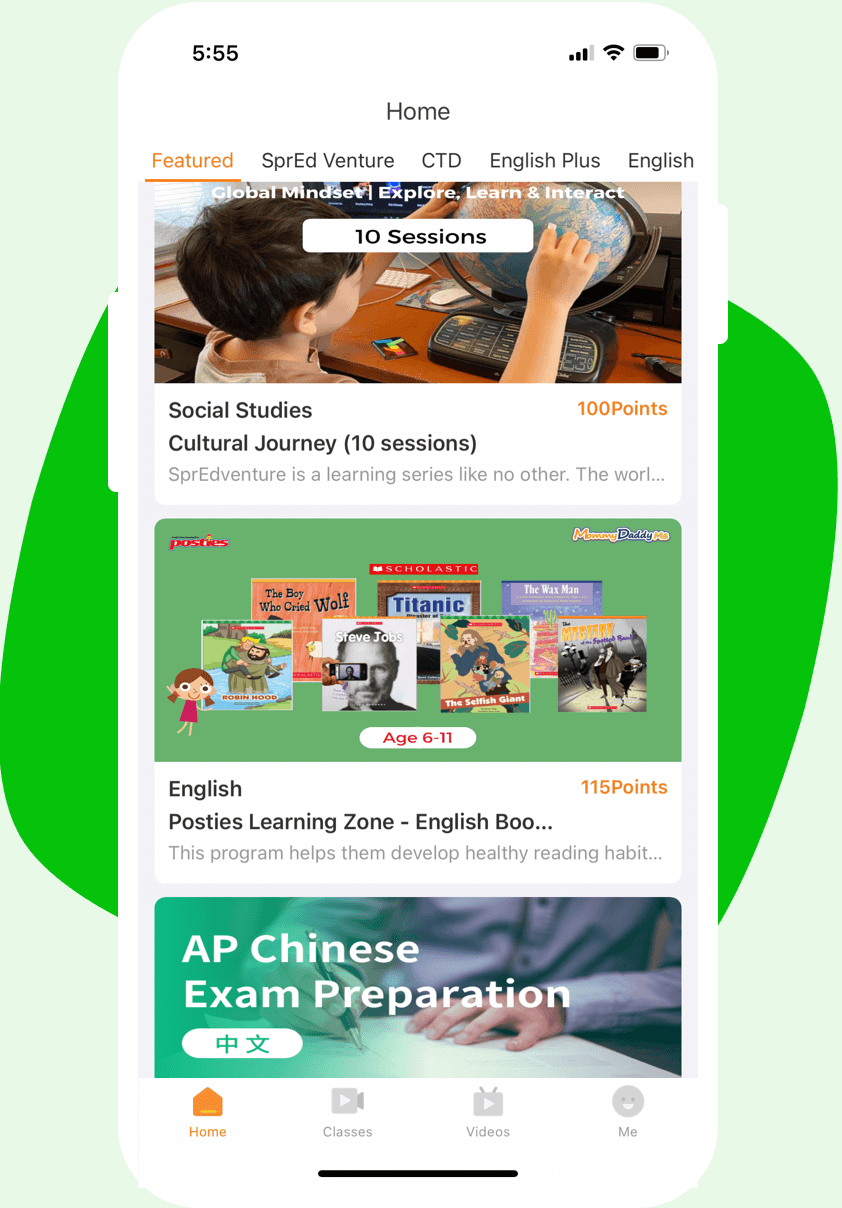Switch to the English top tab
Screen dimensions: 842x1208
point(660,160)
